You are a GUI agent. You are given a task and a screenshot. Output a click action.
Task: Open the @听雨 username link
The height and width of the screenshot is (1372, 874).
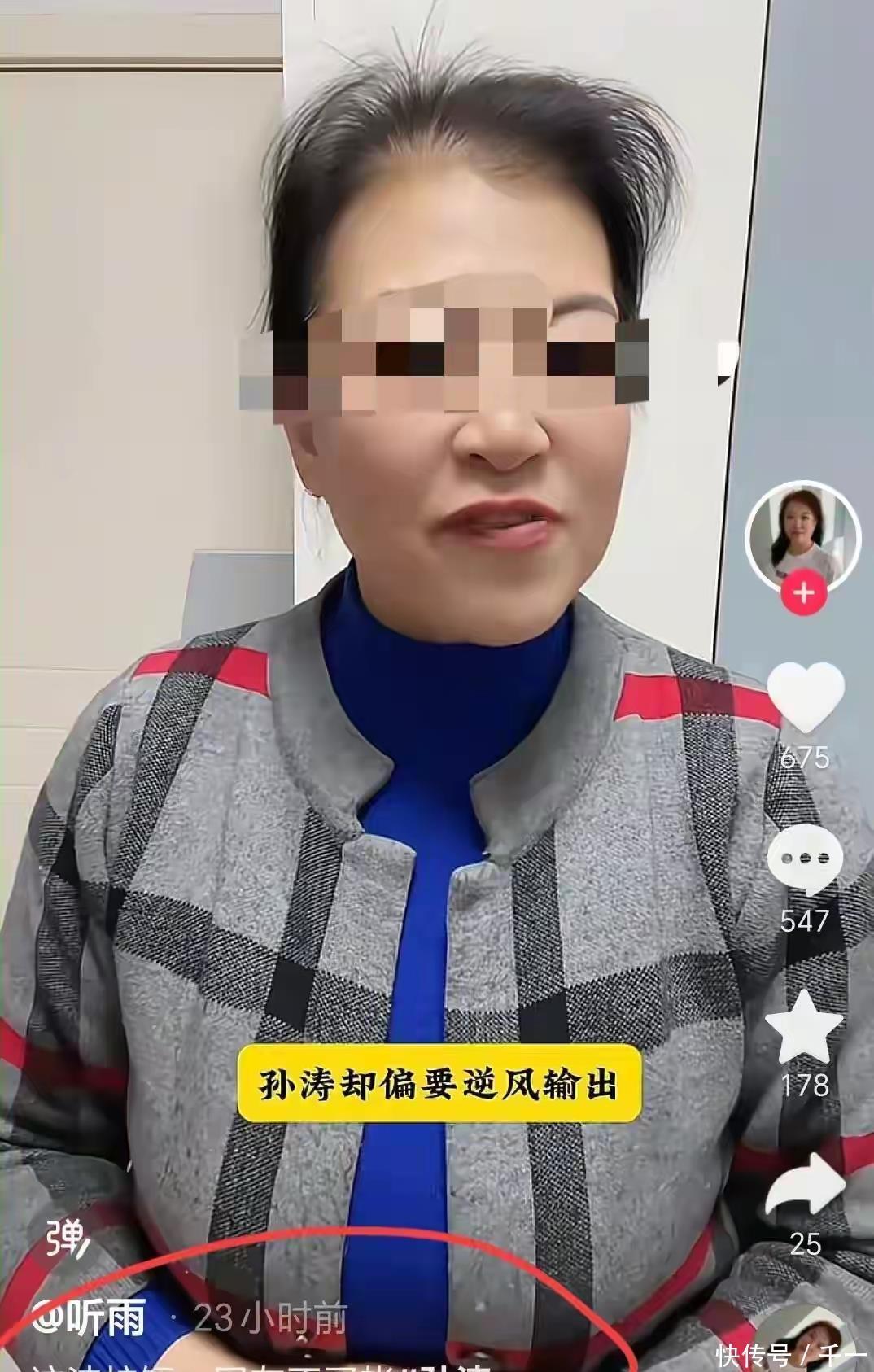[x=90, y=1317]
